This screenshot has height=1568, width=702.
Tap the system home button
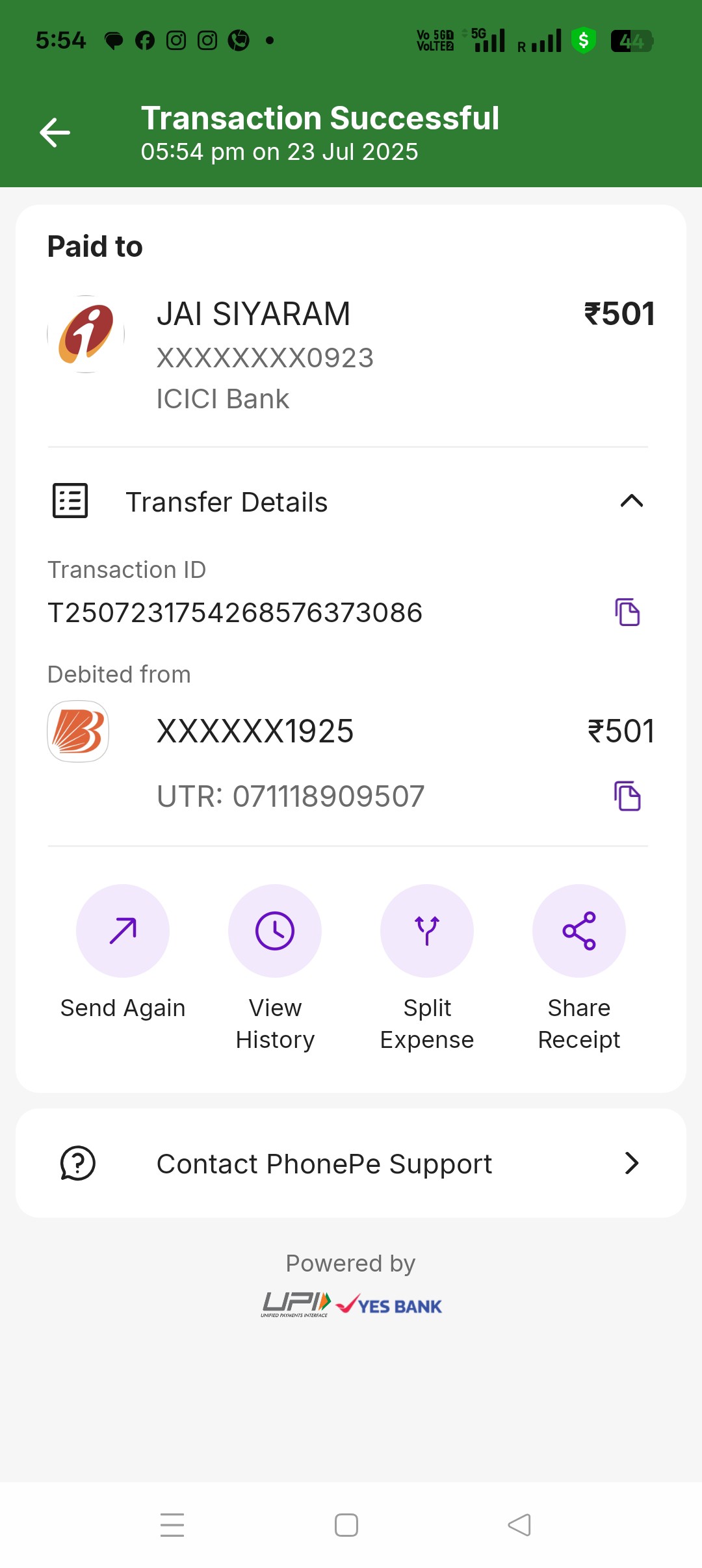(346, 1525)
